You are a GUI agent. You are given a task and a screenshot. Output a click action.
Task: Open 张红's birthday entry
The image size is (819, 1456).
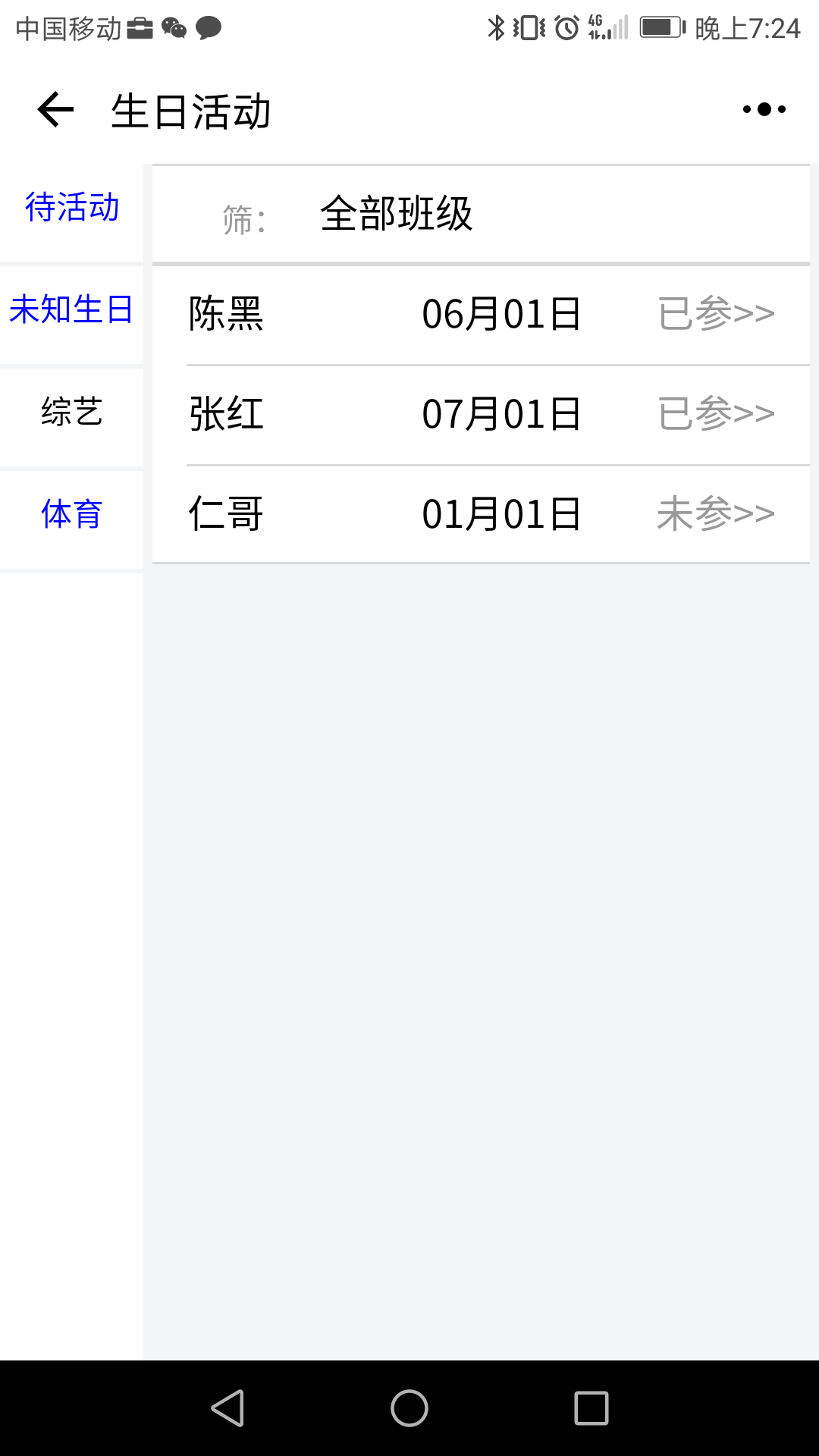point(481,414)
